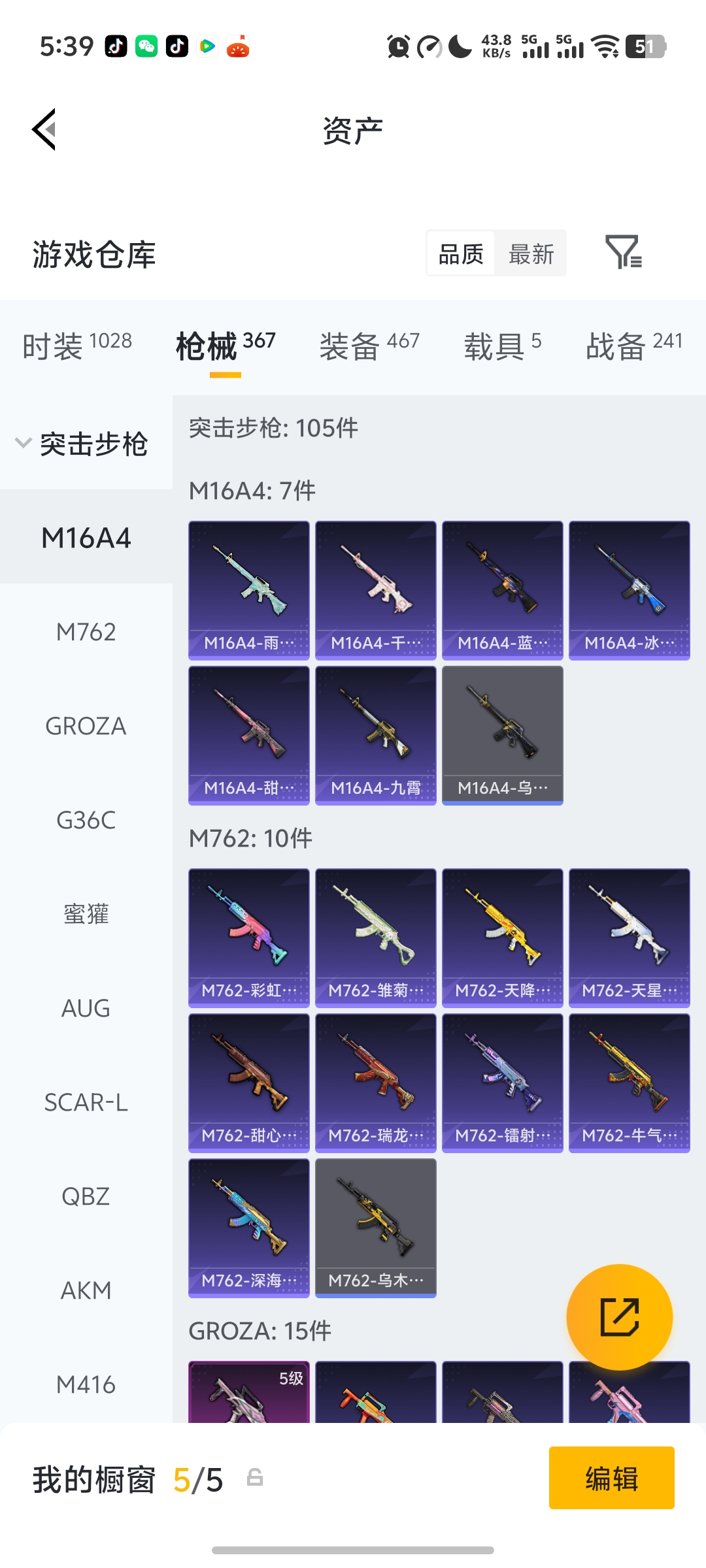
Task: Select the AKM category
Action: click(x=86, y=1290)
